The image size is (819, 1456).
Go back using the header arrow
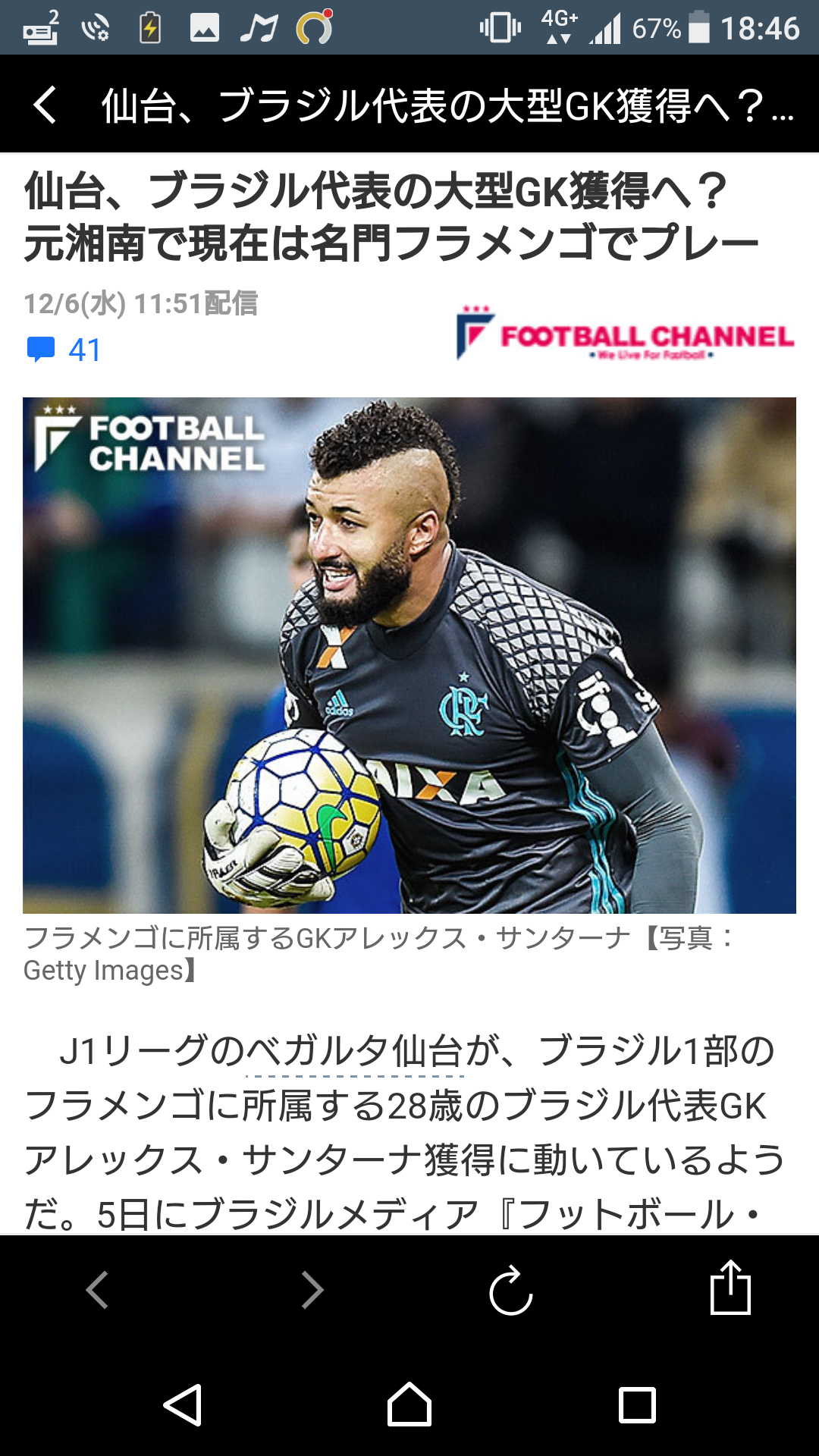(x=45, y=105)
